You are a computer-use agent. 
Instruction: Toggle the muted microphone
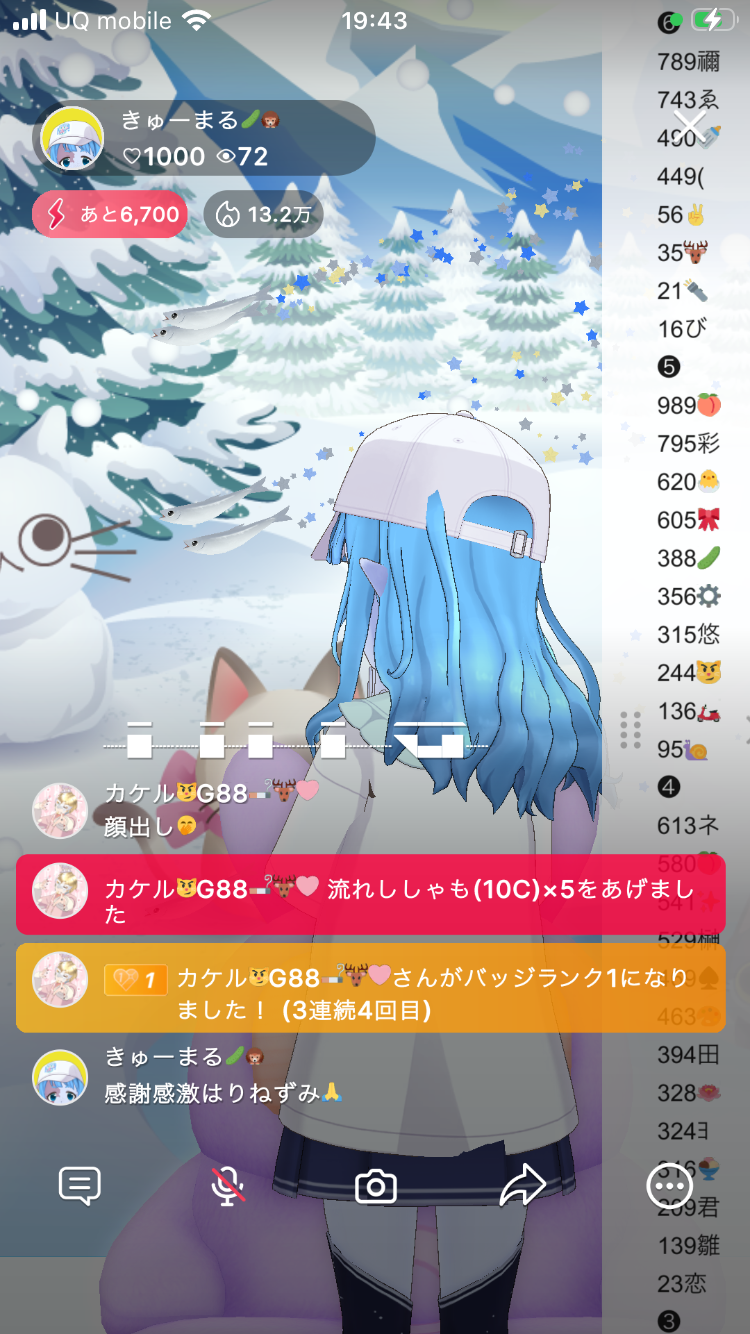[228, 1186]
